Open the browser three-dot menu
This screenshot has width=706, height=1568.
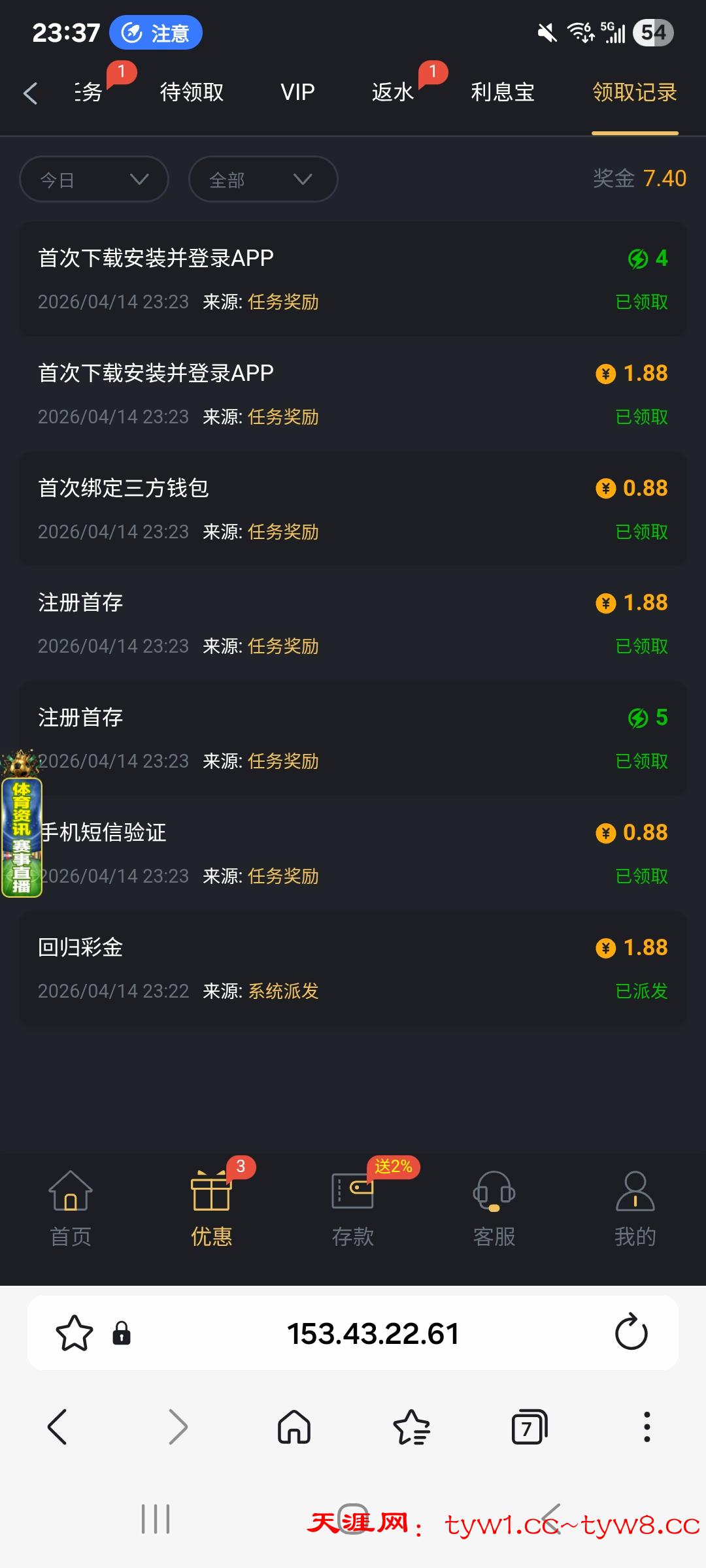[x=647, y=1427]
